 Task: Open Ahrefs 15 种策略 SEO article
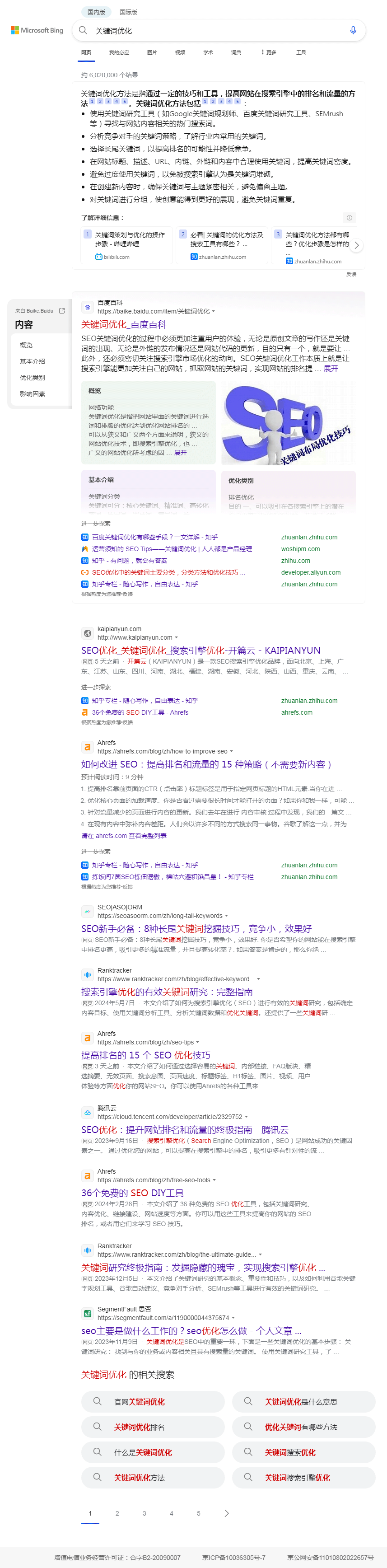tap(205, 764)
